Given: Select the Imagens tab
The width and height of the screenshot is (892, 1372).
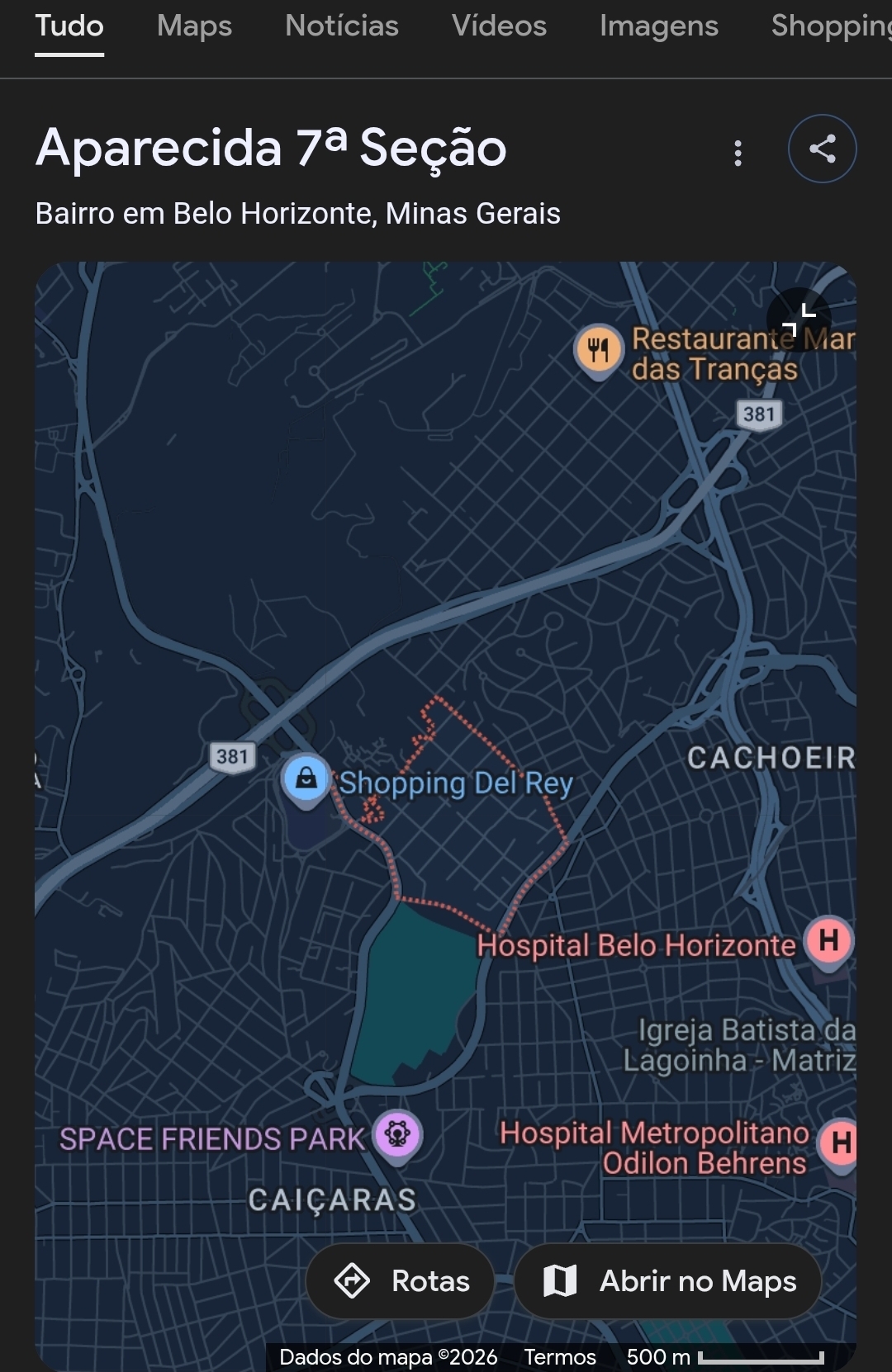Looking at the screenshot, I should tap(658, 26).
